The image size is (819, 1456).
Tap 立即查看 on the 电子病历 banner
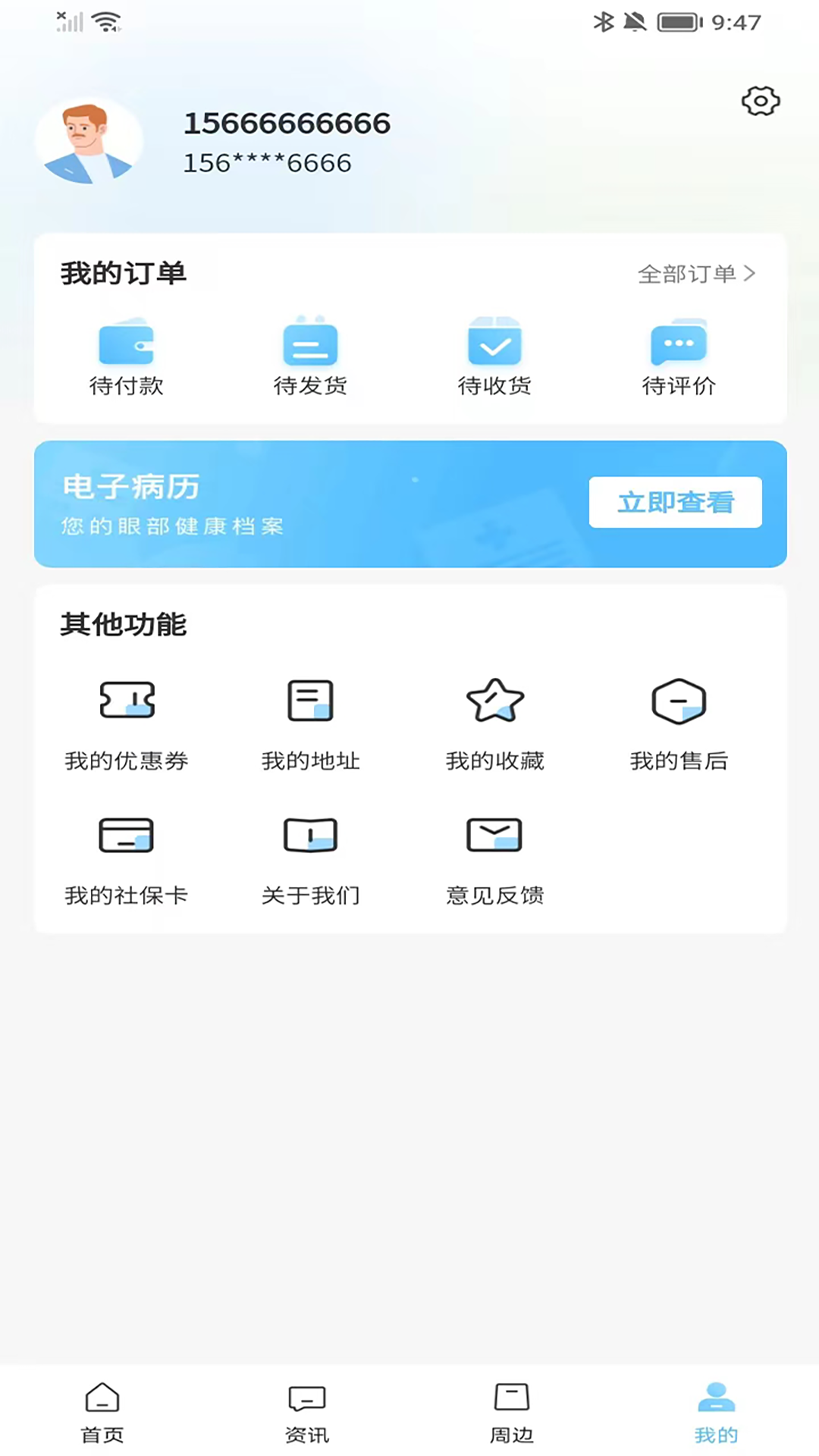pos(675,502)
